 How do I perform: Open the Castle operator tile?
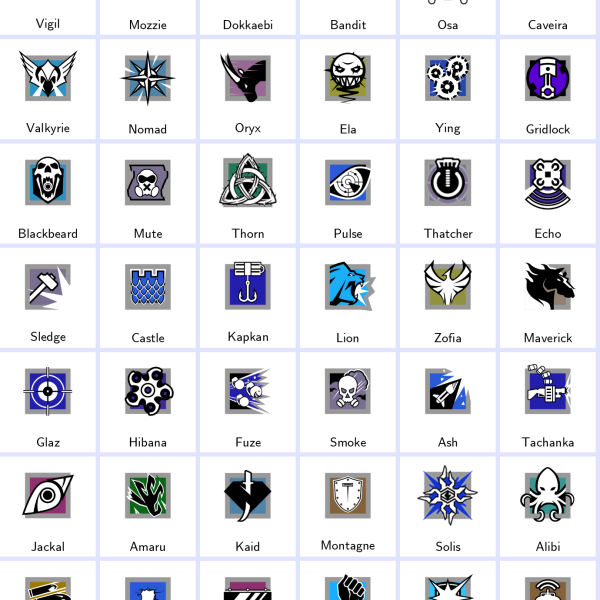[x=148, y=287]
